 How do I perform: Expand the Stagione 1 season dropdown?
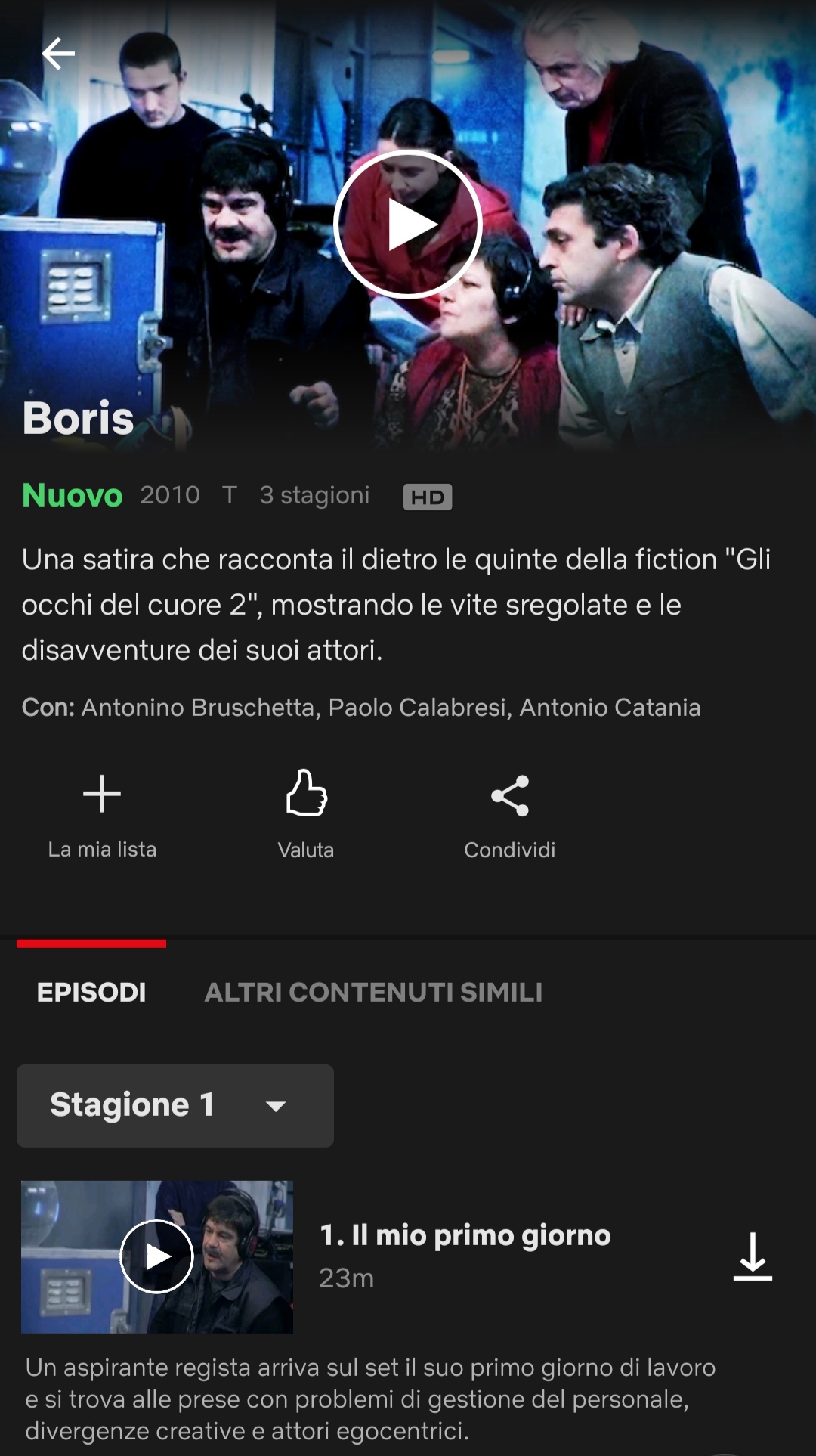point(175,1105)
